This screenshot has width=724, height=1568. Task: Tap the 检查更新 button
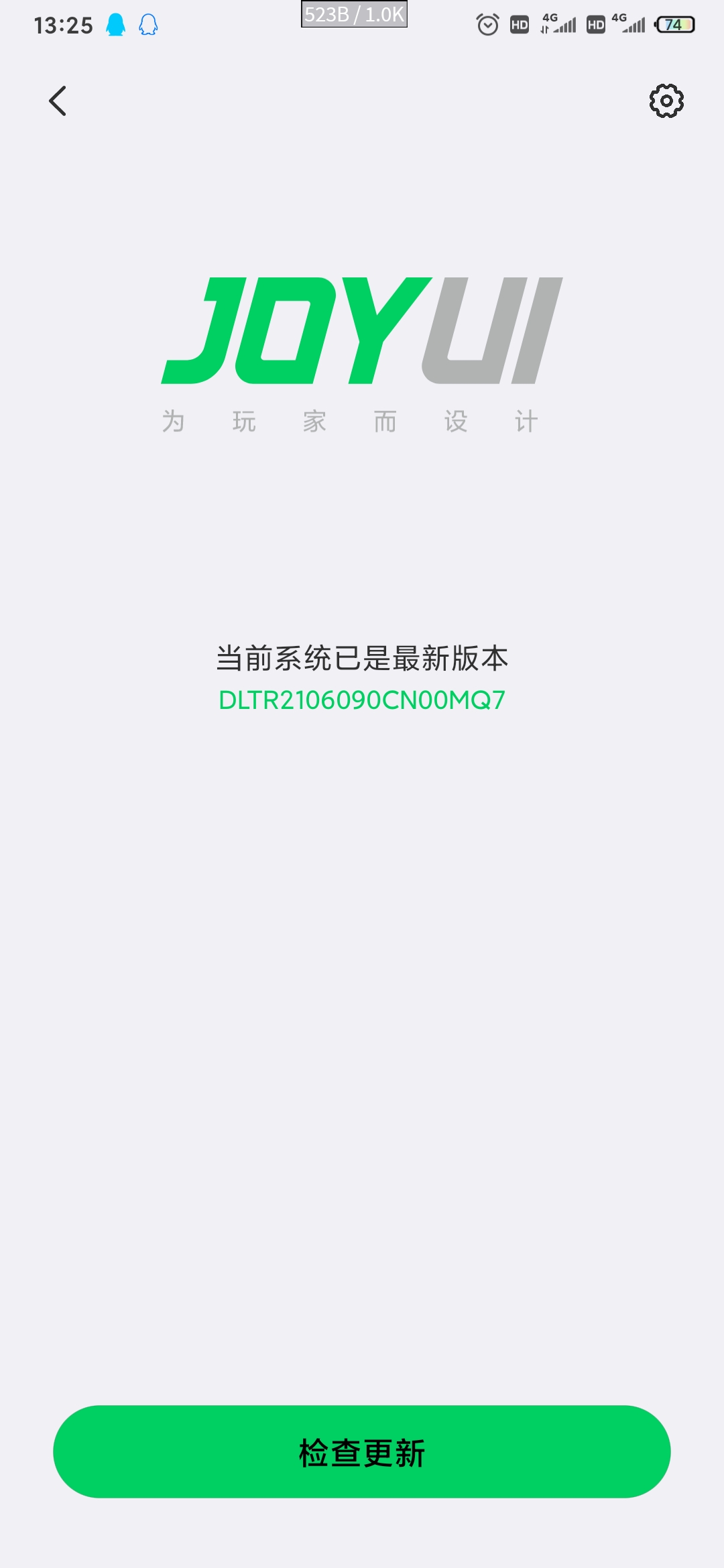(362, 1451)
